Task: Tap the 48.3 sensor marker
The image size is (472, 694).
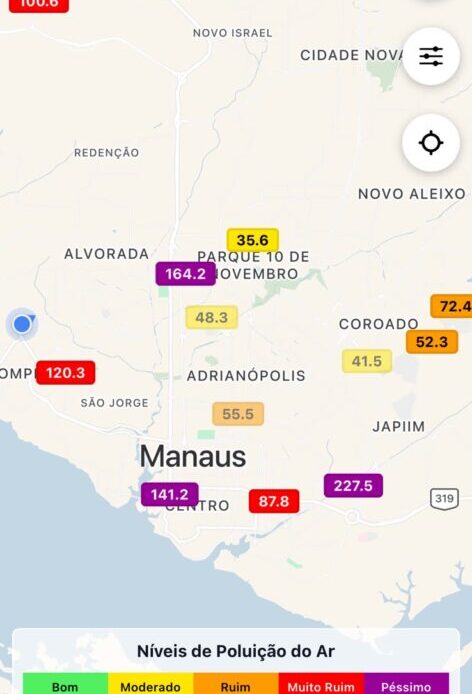Action: tap(212, 317)
